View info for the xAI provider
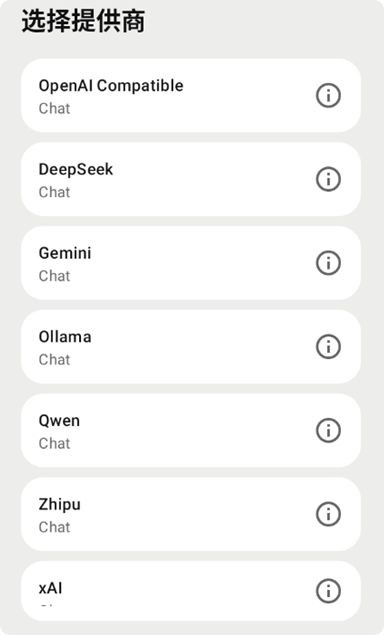This screenshot has width=384, height=635. tap(328, 591)
